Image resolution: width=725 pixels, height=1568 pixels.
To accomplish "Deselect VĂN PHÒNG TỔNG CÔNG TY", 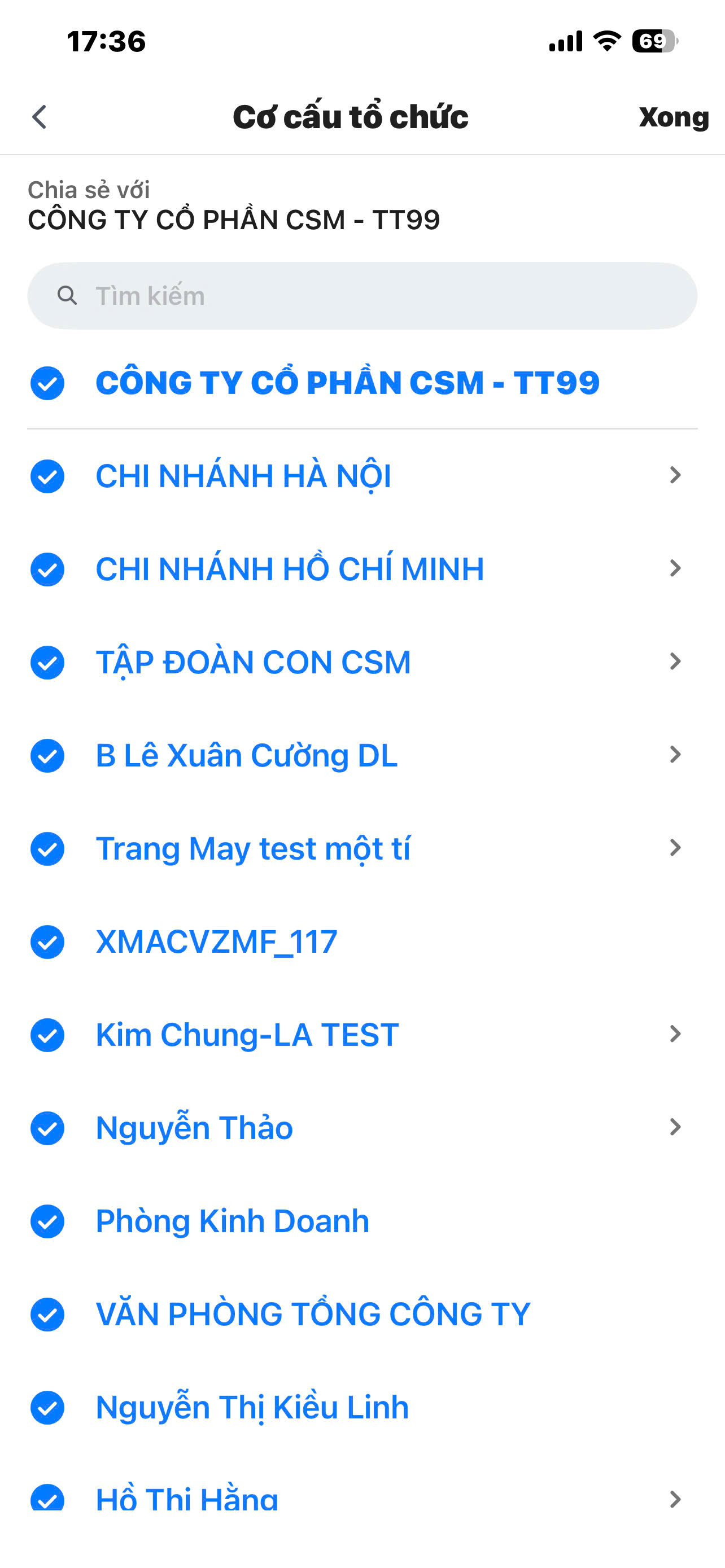I will (x=47, y=1314).
